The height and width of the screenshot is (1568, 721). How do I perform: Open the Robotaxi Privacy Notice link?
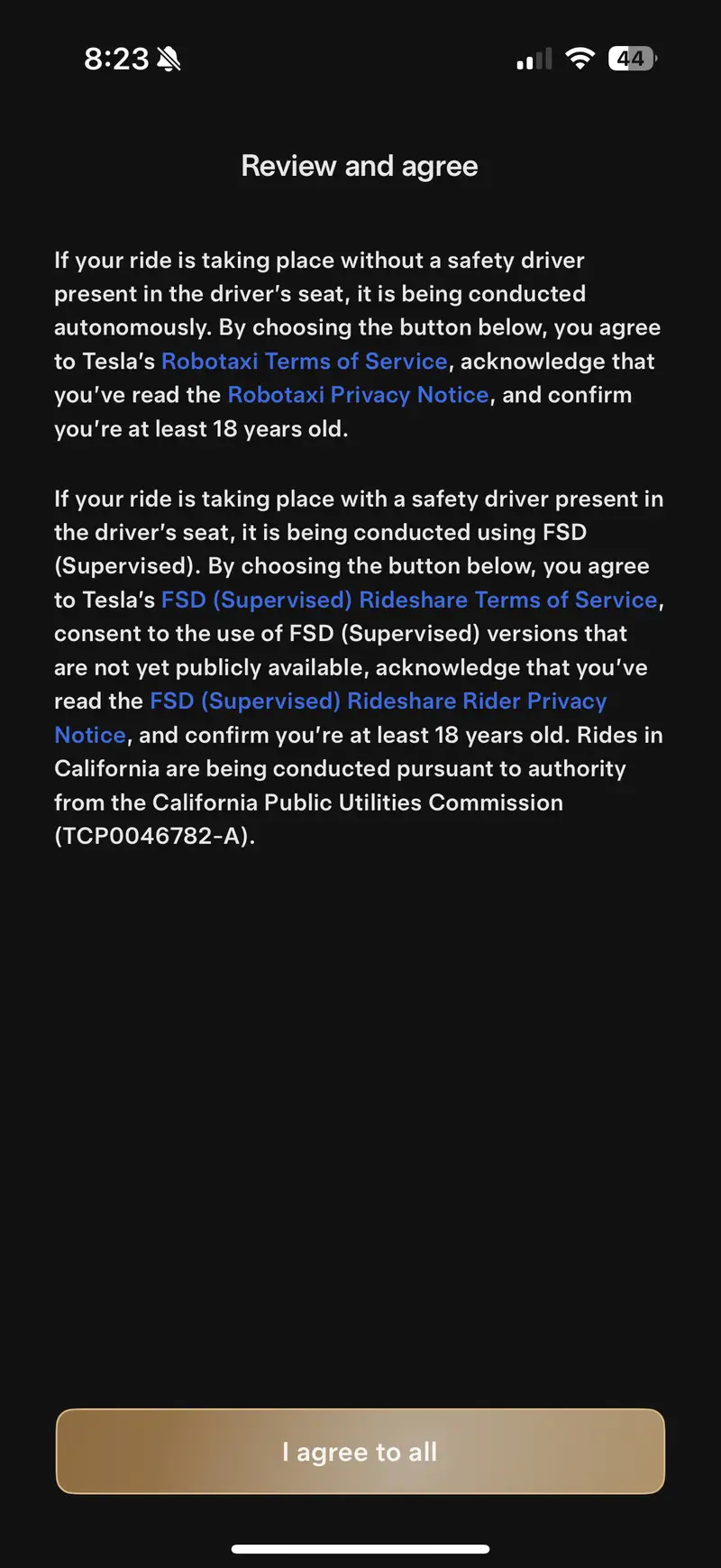click(x=358, y=395)
